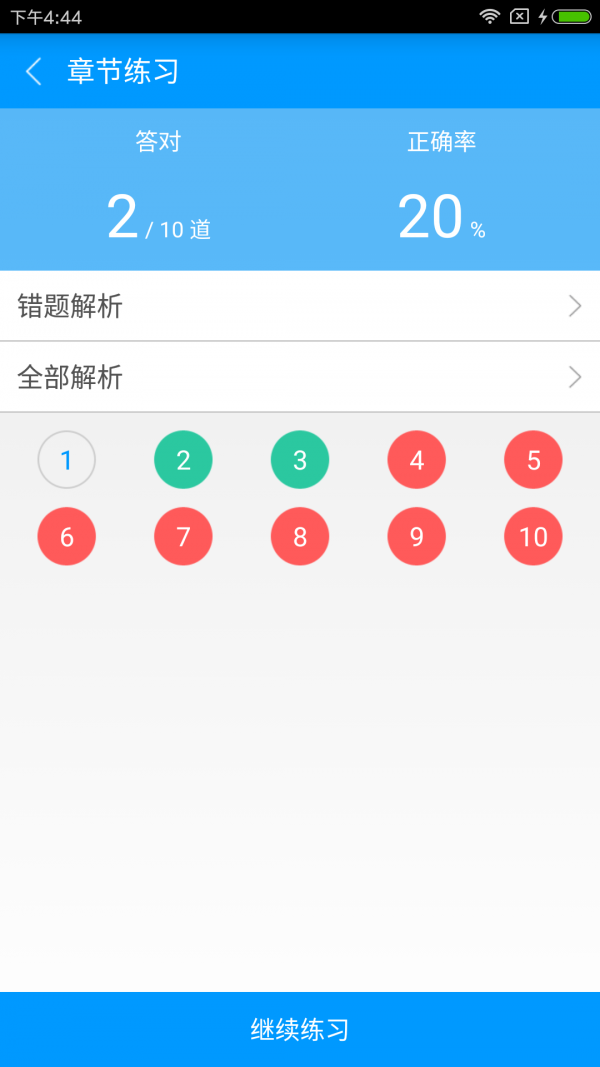Jump to question 2
Image resolution: width=600 pixels, height=1067 pixels.
183,460
